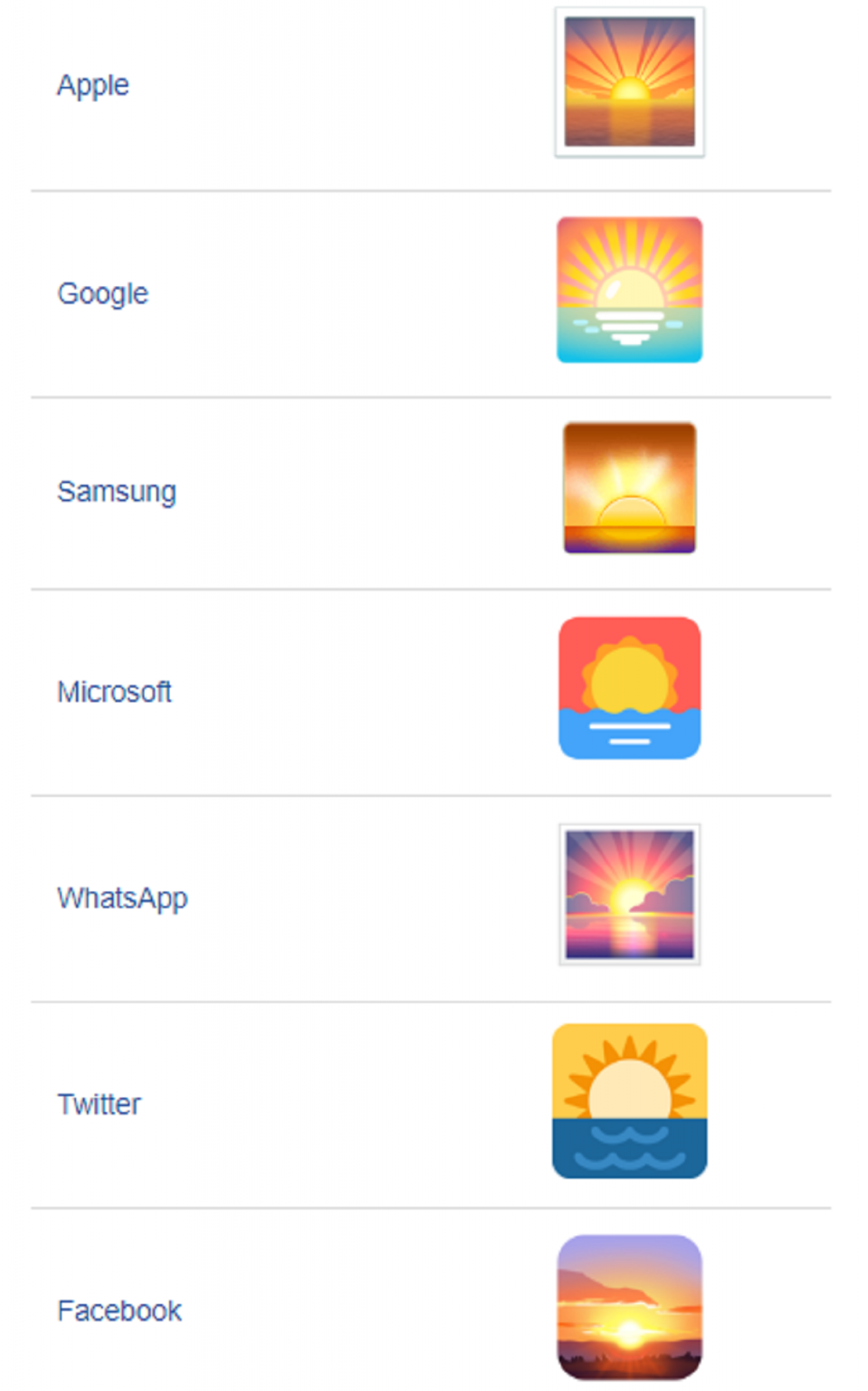View WhatsApp's sunrise emoji image
The width and height of the screenshot is (868, 1391).
point(630,895)
